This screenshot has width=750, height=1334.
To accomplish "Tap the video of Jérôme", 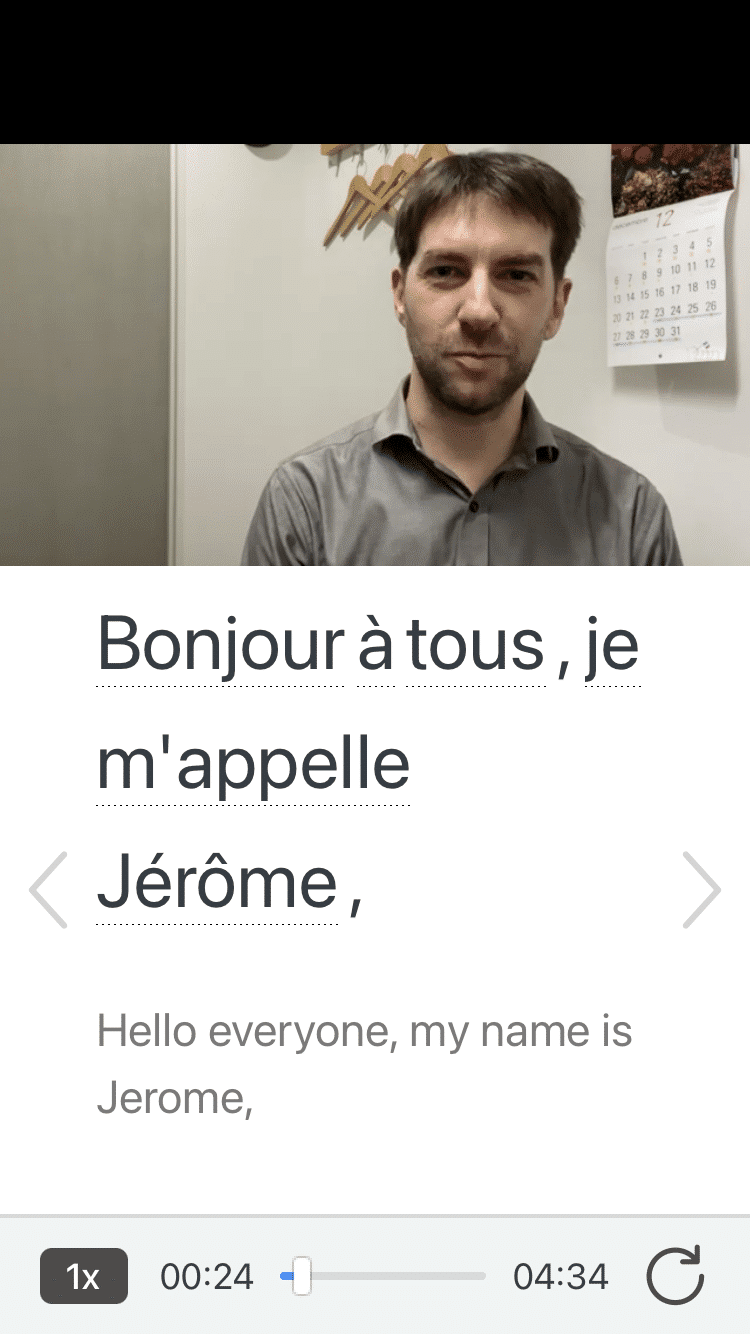I will pos(375,355).
